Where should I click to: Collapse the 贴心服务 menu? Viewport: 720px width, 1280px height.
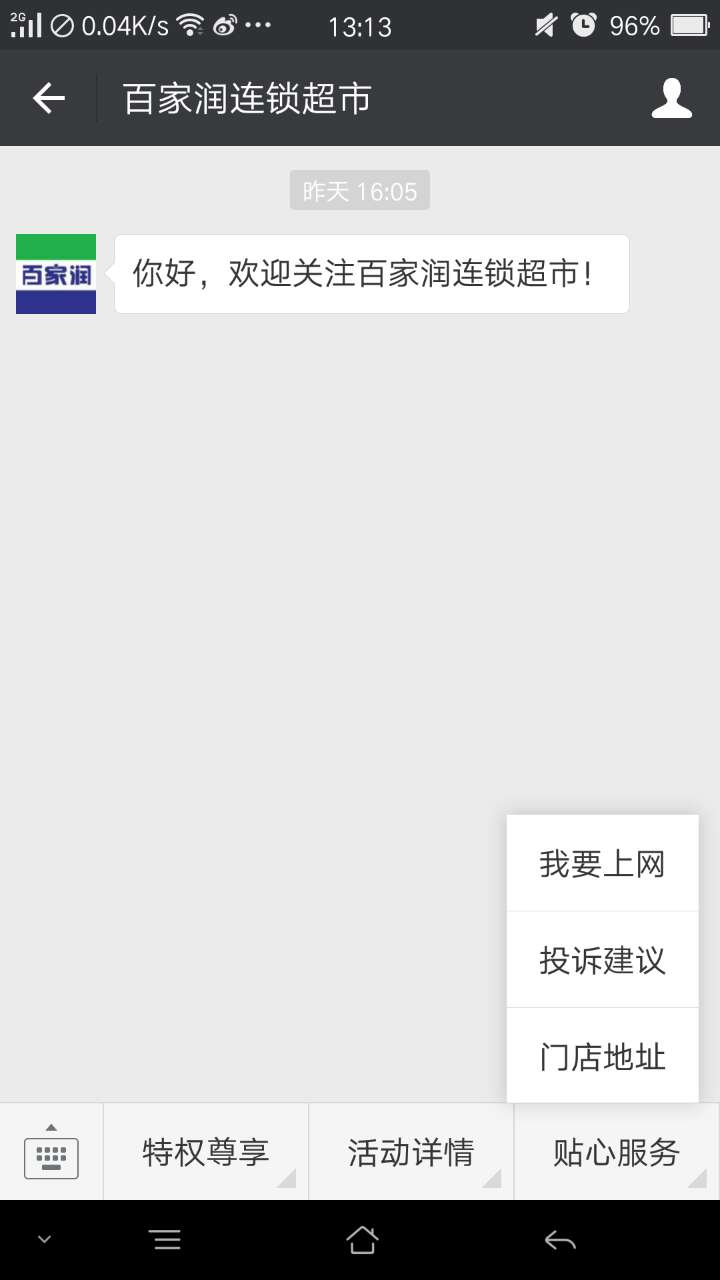tap(617, 1152)
